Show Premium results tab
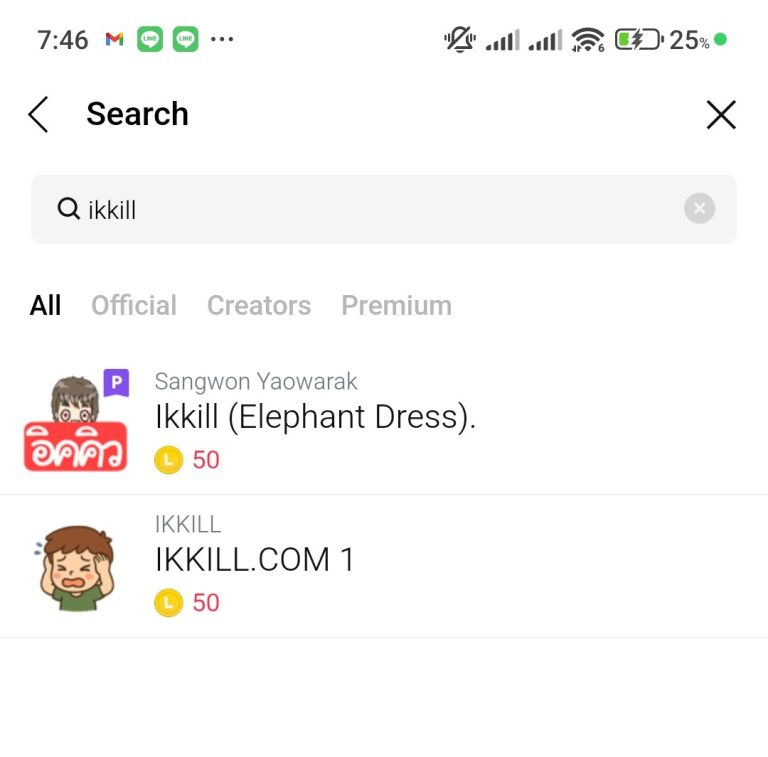768x757 pixels. click(x=396, y=306)
